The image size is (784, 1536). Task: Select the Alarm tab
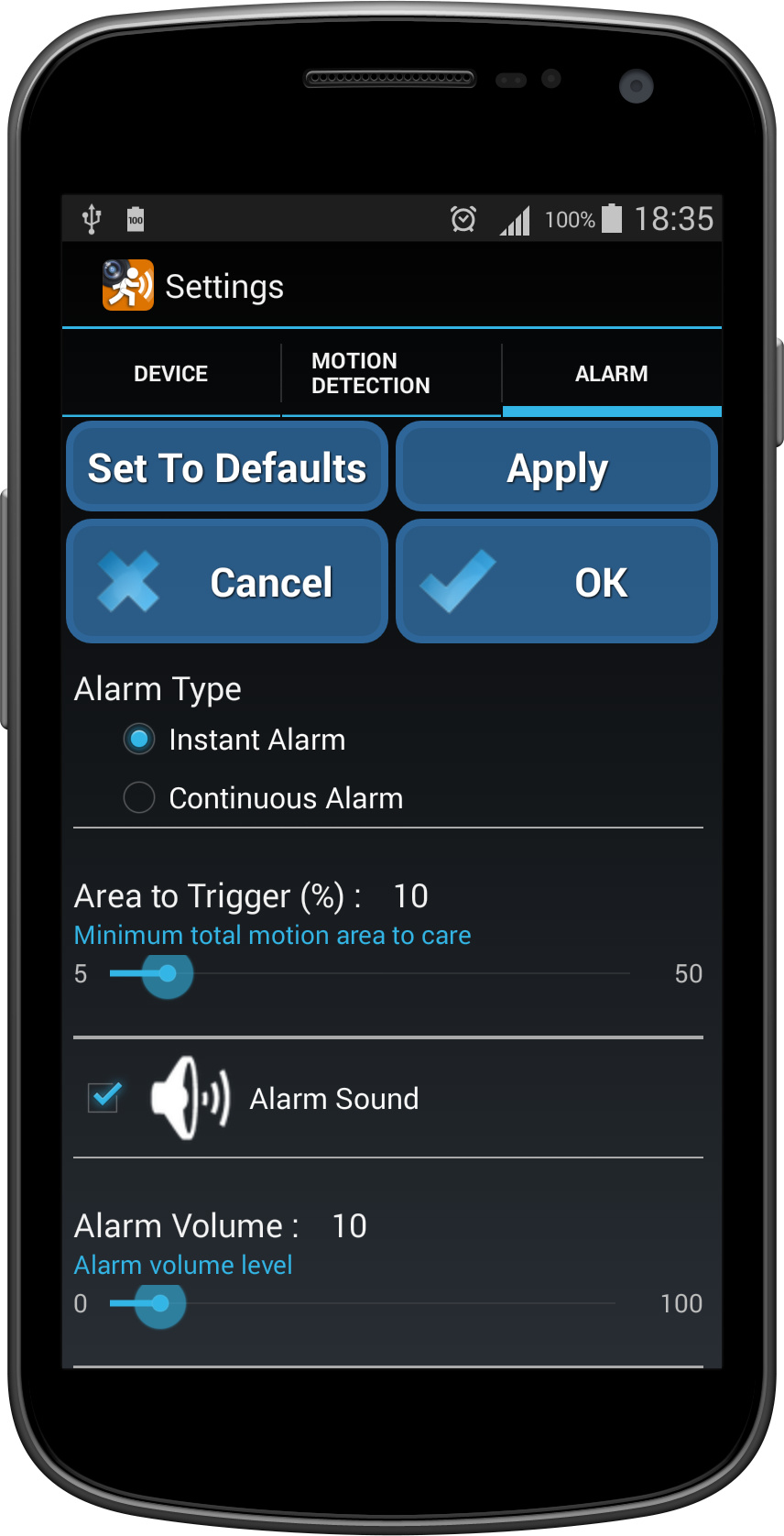(612, 374)
